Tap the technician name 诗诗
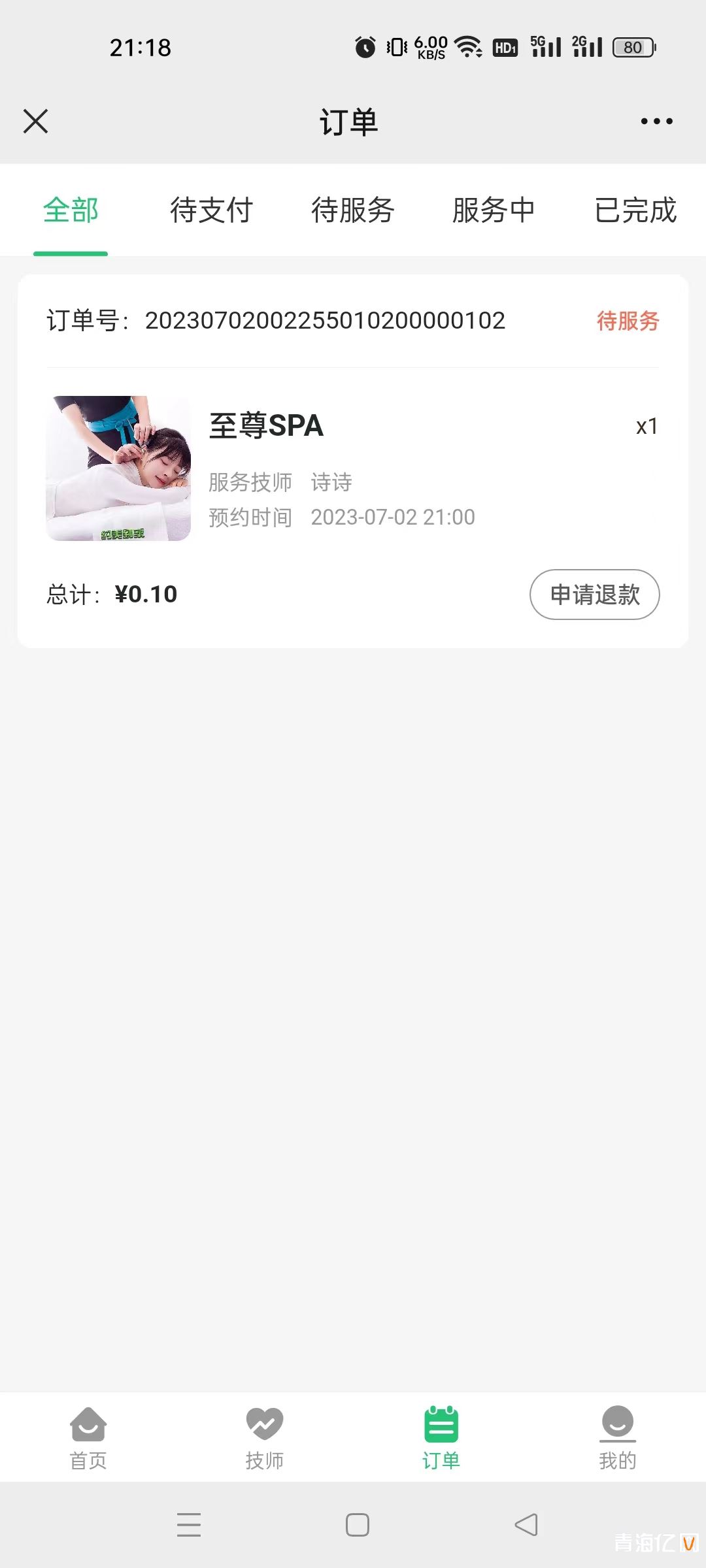Image resolution: width=706 pixels, height=1568 pixels. point(331,482)
